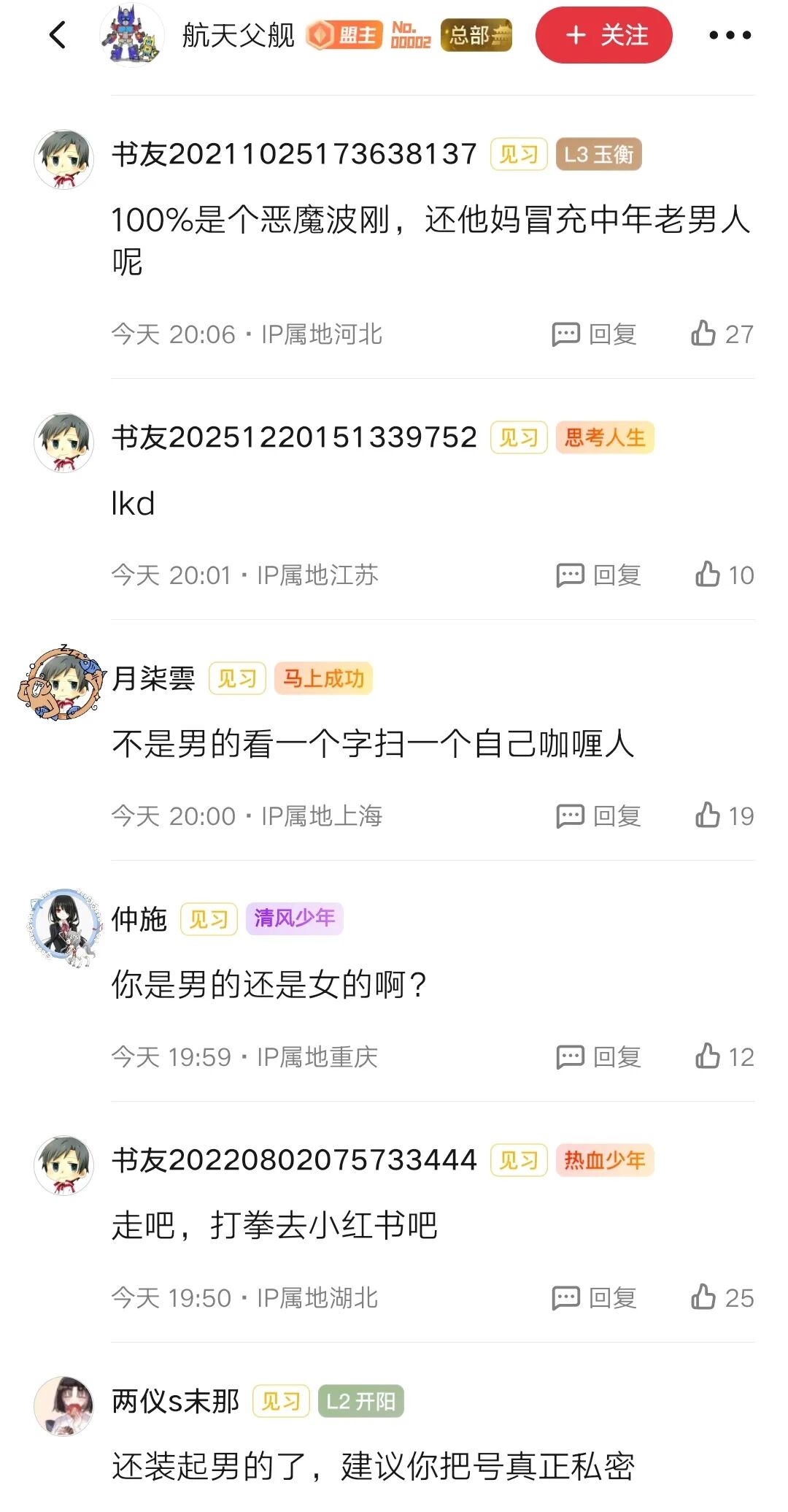Tap the 盟主 league badge
The width and height of the screenshot is (788, 1512).
343,35
